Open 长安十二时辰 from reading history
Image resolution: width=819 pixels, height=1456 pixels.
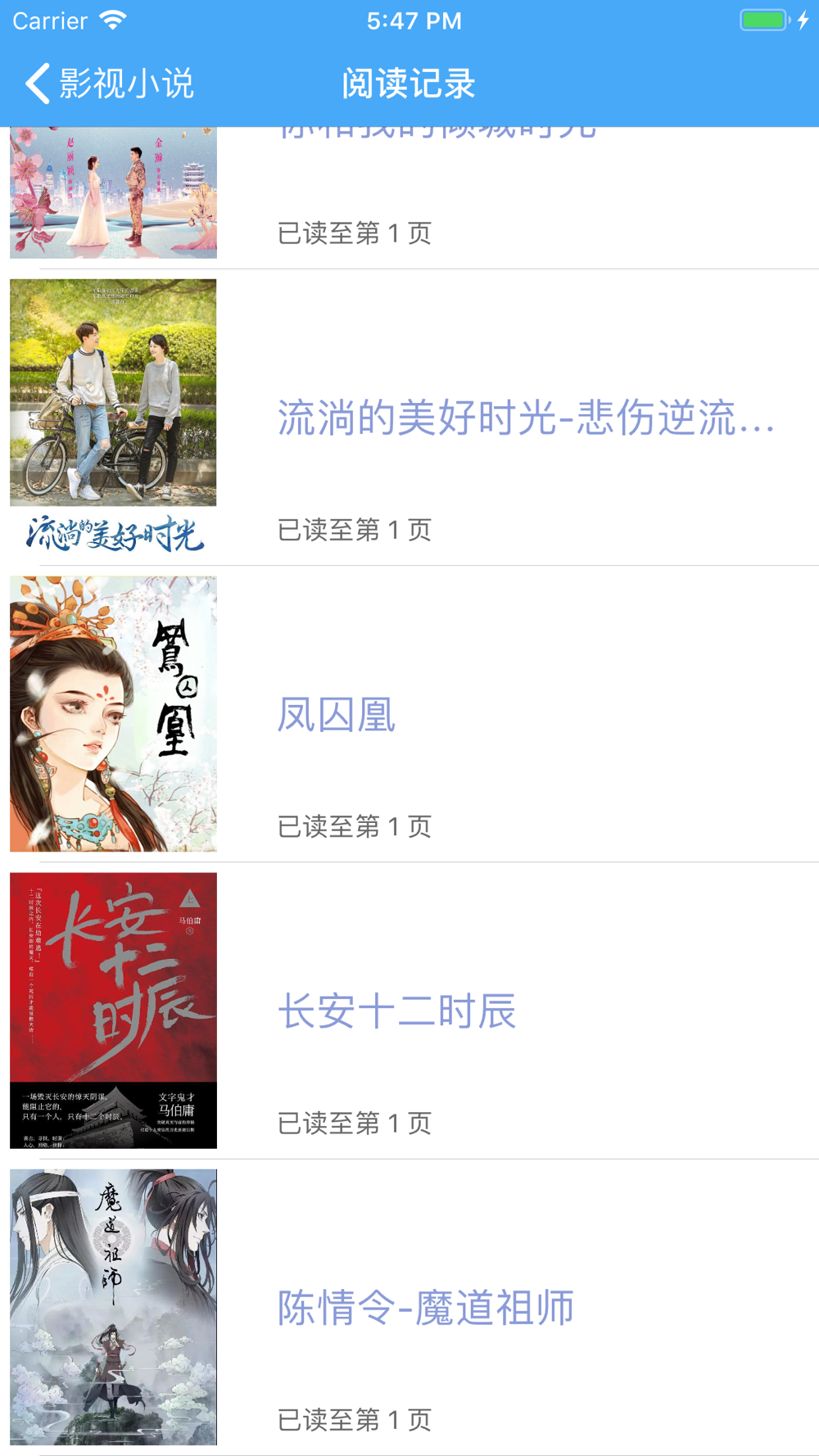click(409, 1011)
